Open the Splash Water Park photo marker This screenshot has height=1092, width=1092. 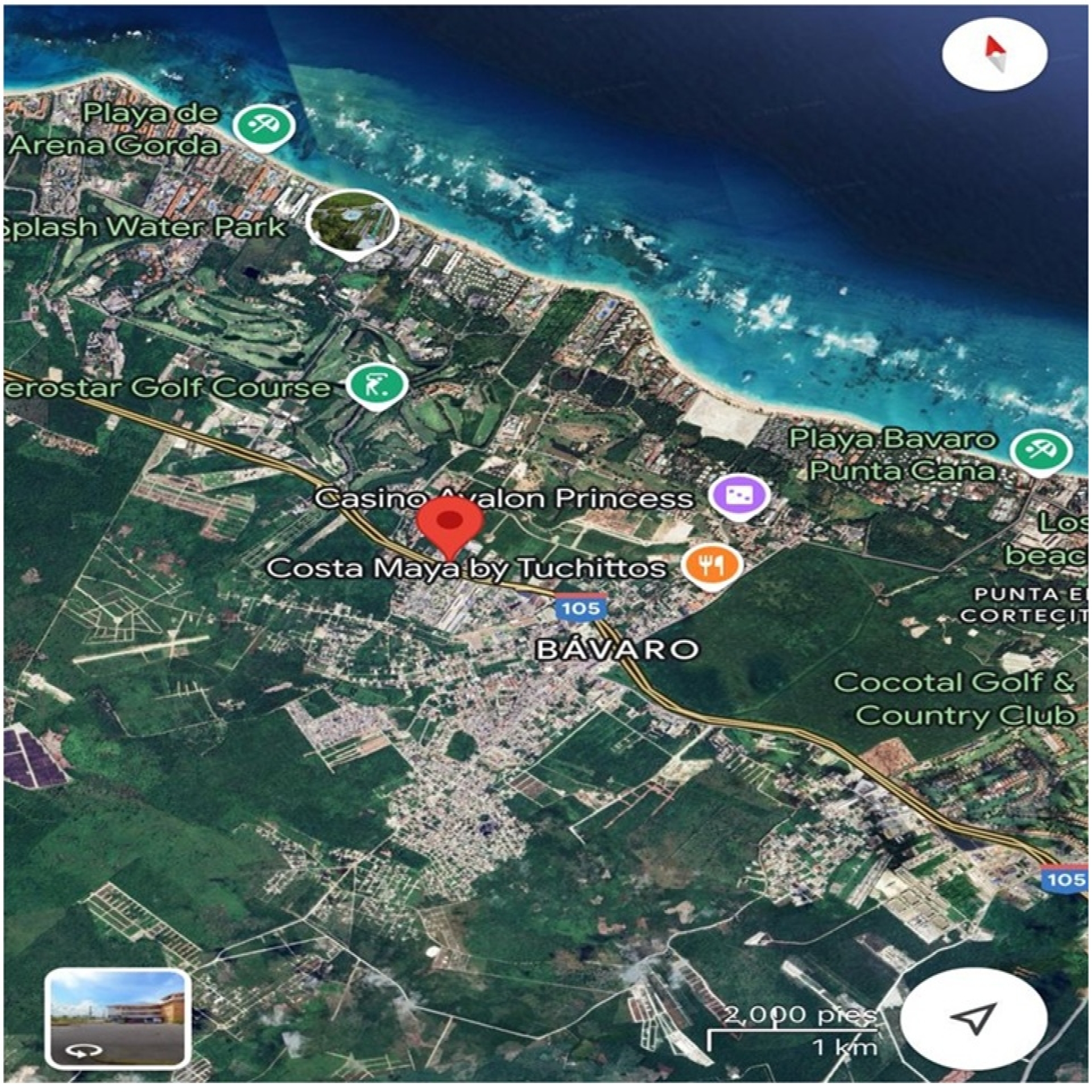[351, 225]
